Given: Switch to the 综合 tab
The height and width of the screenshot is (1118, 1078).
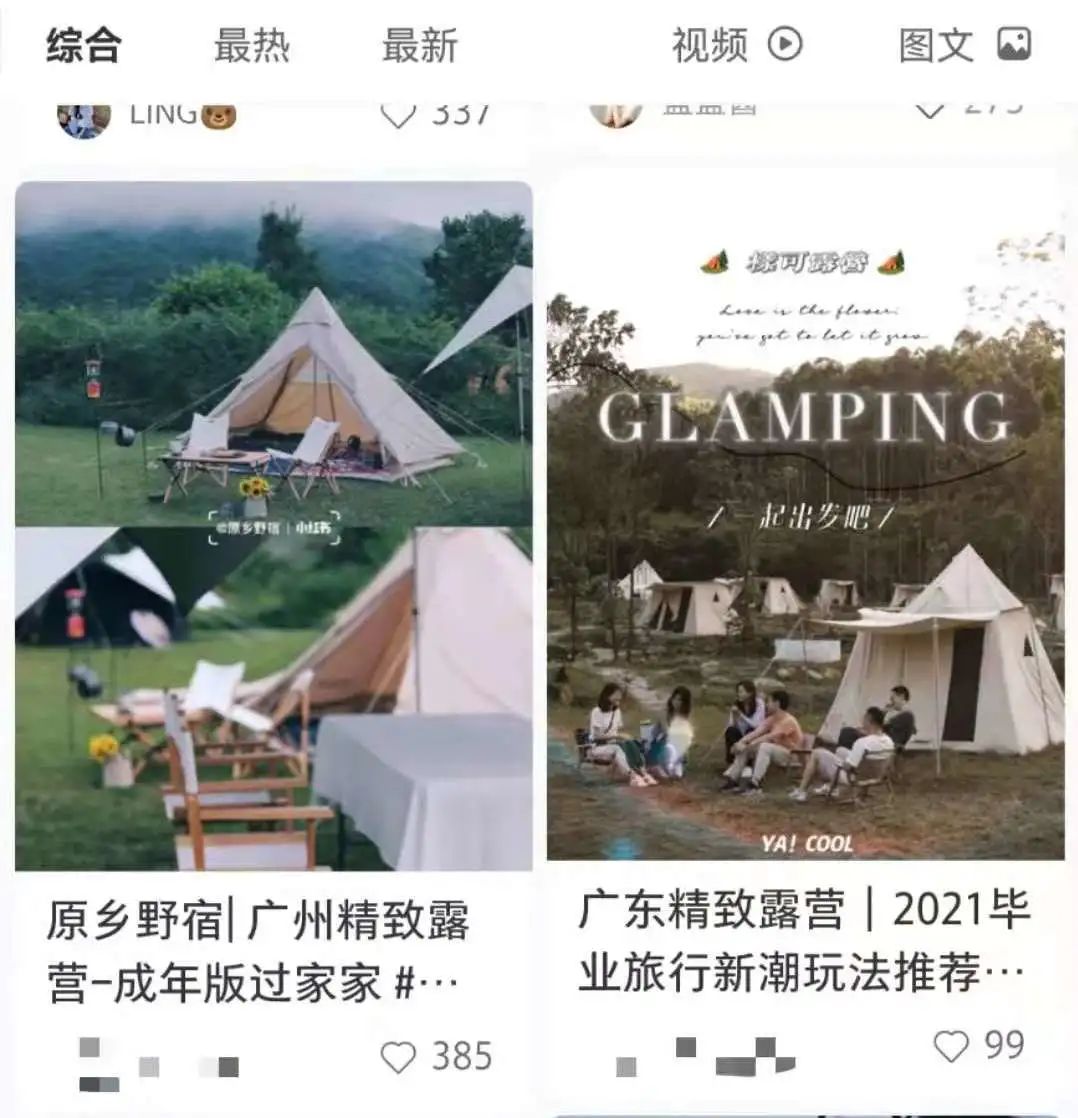Looking at the screenshot, I should point(84,45).
